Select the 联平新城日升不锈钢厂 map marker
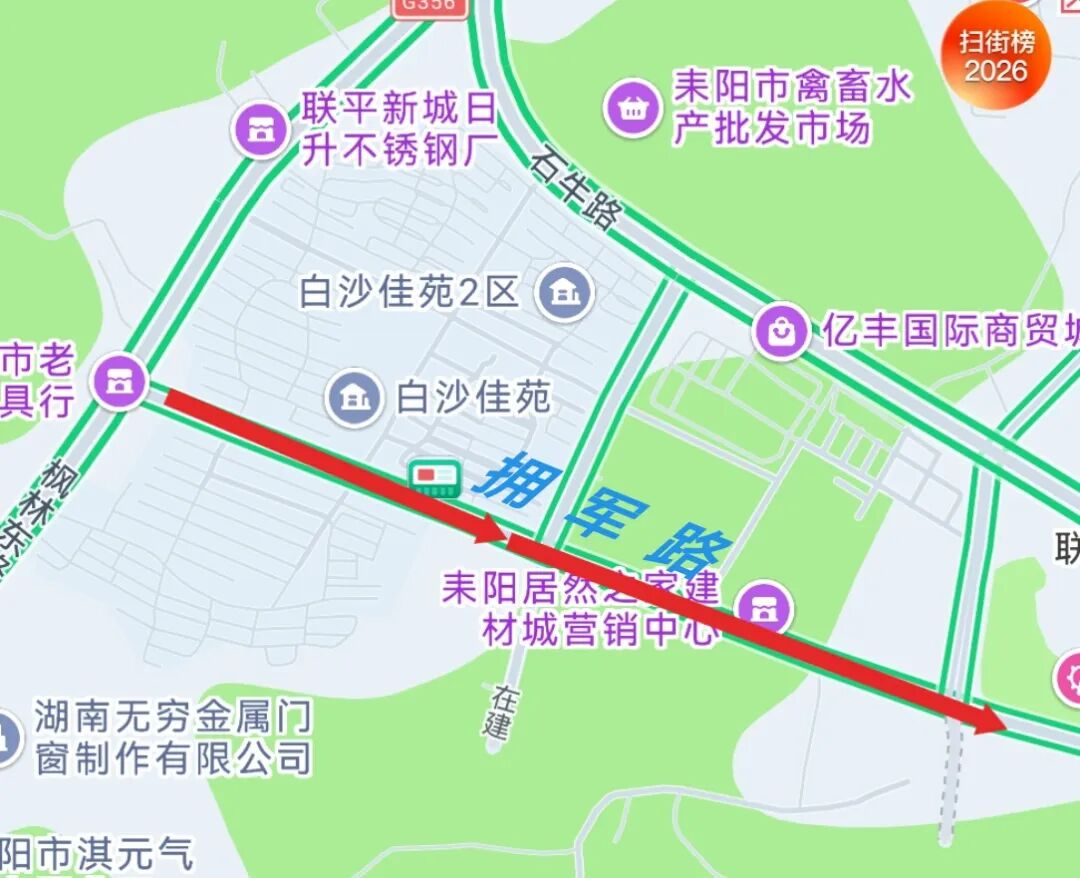This screenshot has height=878, width=1080. [262, 129]
